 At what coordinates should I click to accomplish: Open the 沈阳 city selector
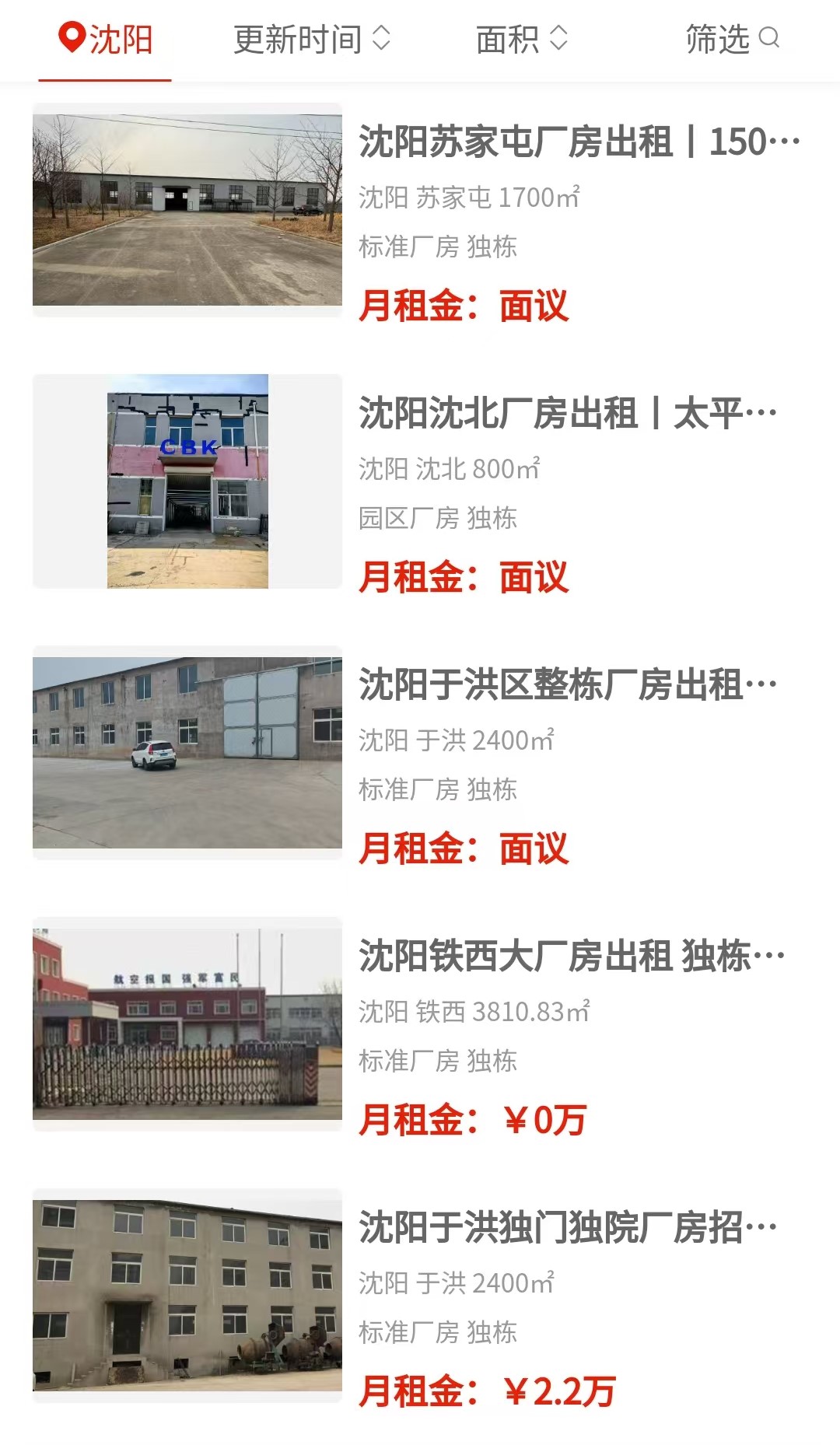pyautogui.click(x=106, y=39)
